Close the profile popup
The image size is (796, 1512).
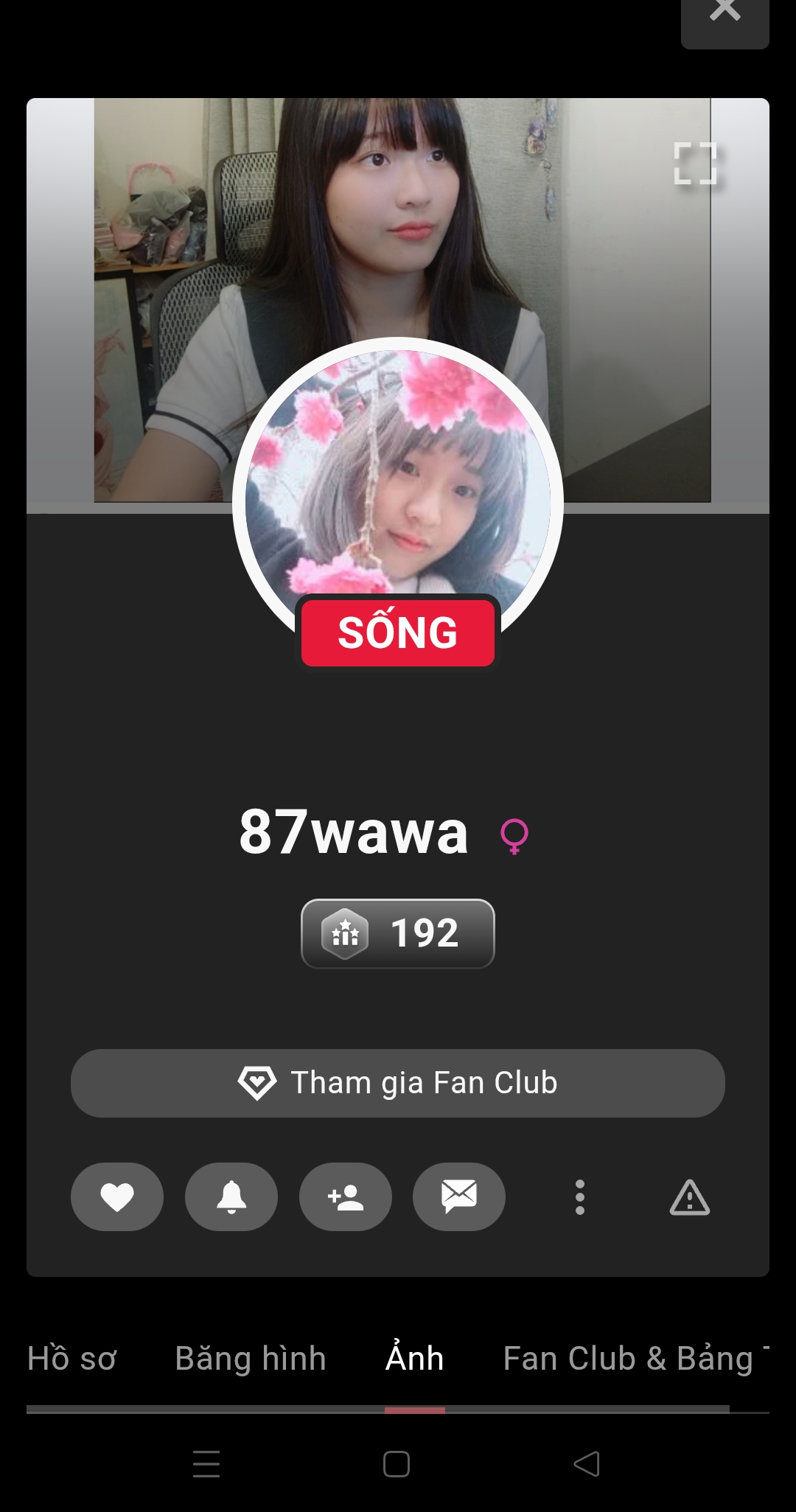click(x=725, y=16)
